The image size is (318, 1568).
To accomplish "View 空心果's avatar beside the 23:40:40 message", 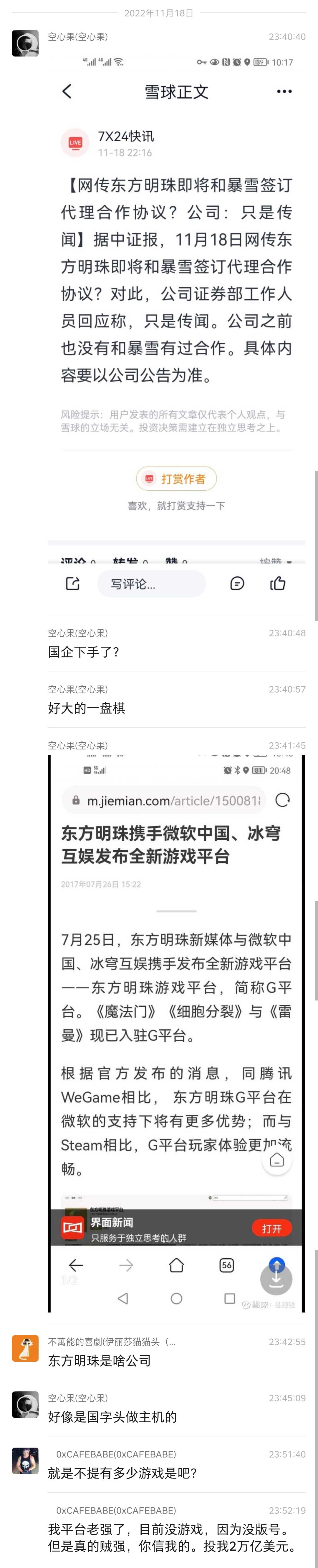I will tap(25, 44).
